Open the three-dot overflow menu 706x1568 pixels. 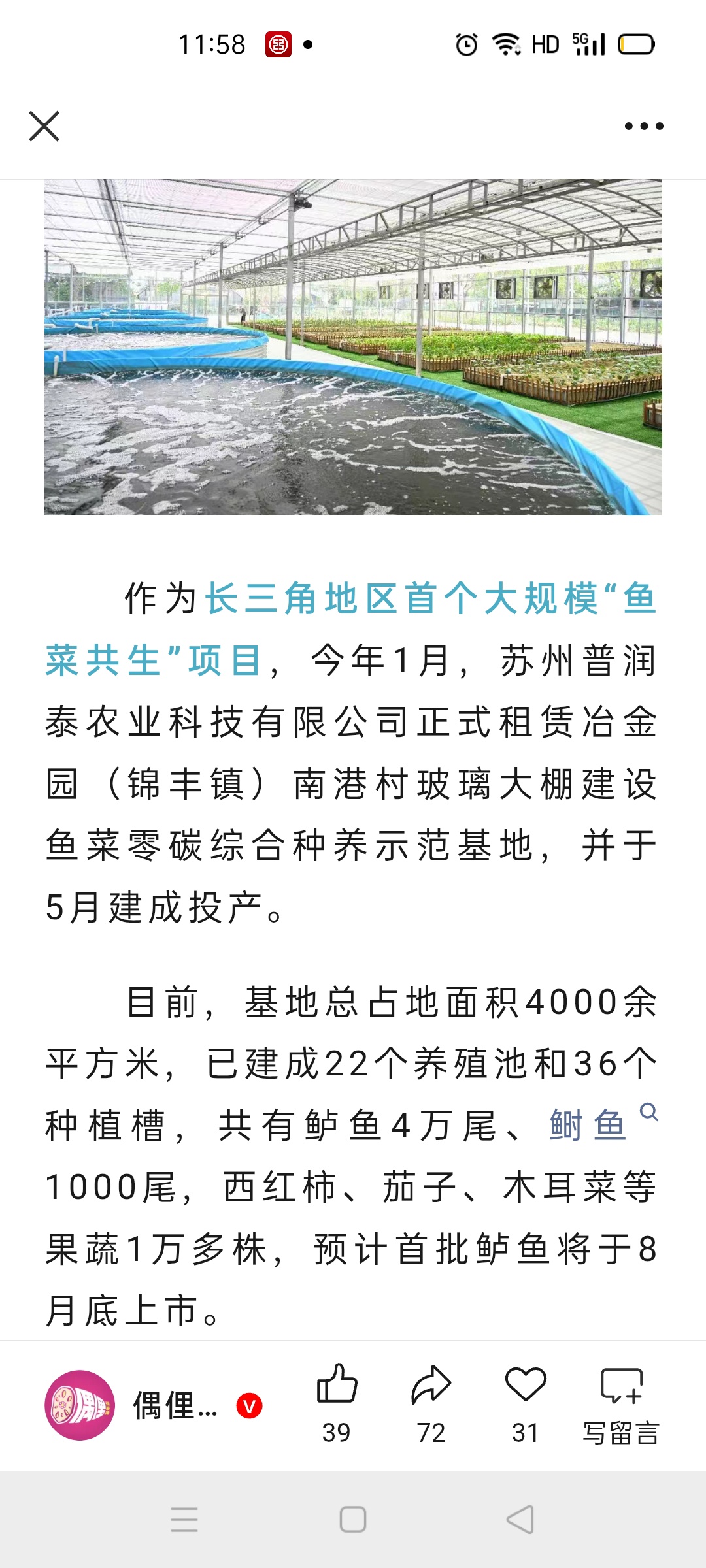(x=643, y=126)
